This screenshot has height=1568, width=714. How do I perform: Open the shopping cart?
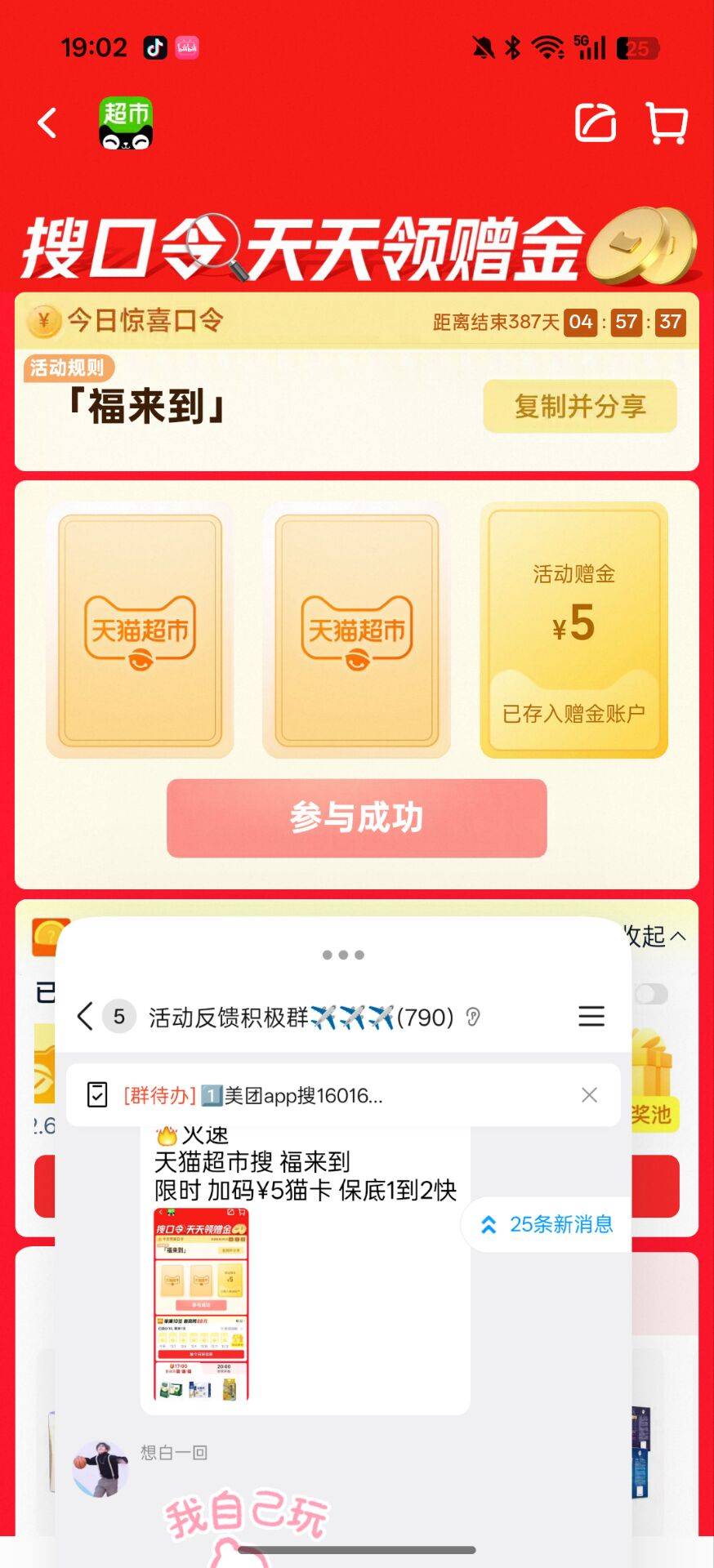667,123
